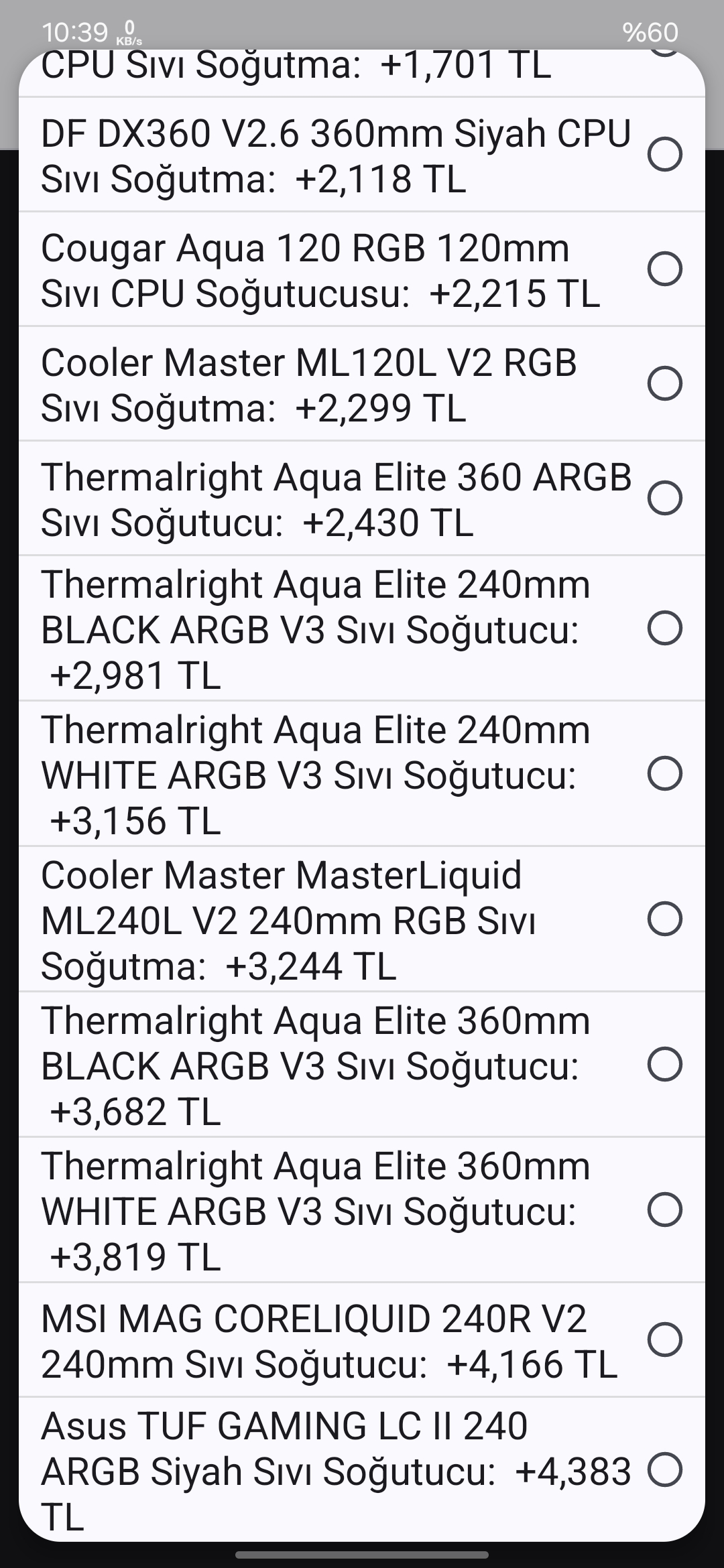The height and width of the screenshot is (1568, 724).
Task: Pick Asus TUF GAMING LC II 240 ARGB
Action: pos(362,1469)
